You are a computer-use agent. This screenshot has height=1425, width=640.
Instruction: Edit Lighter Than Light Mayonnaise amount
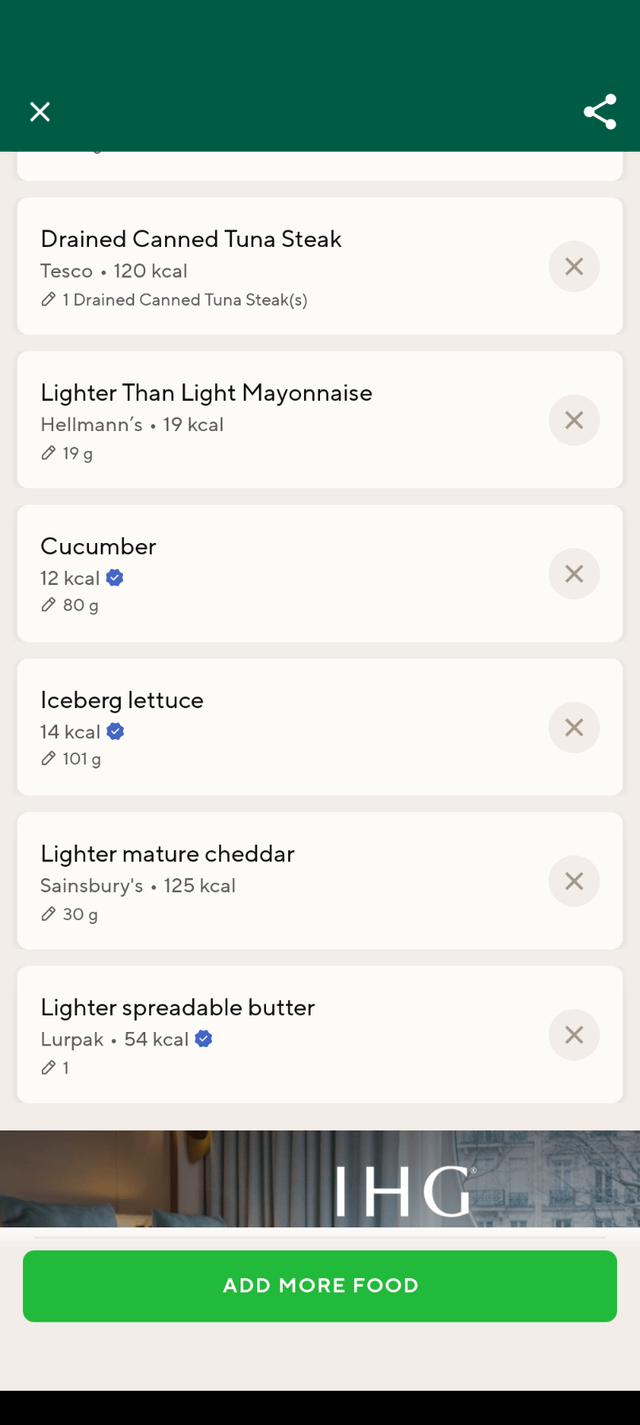(x=67, y=453)
